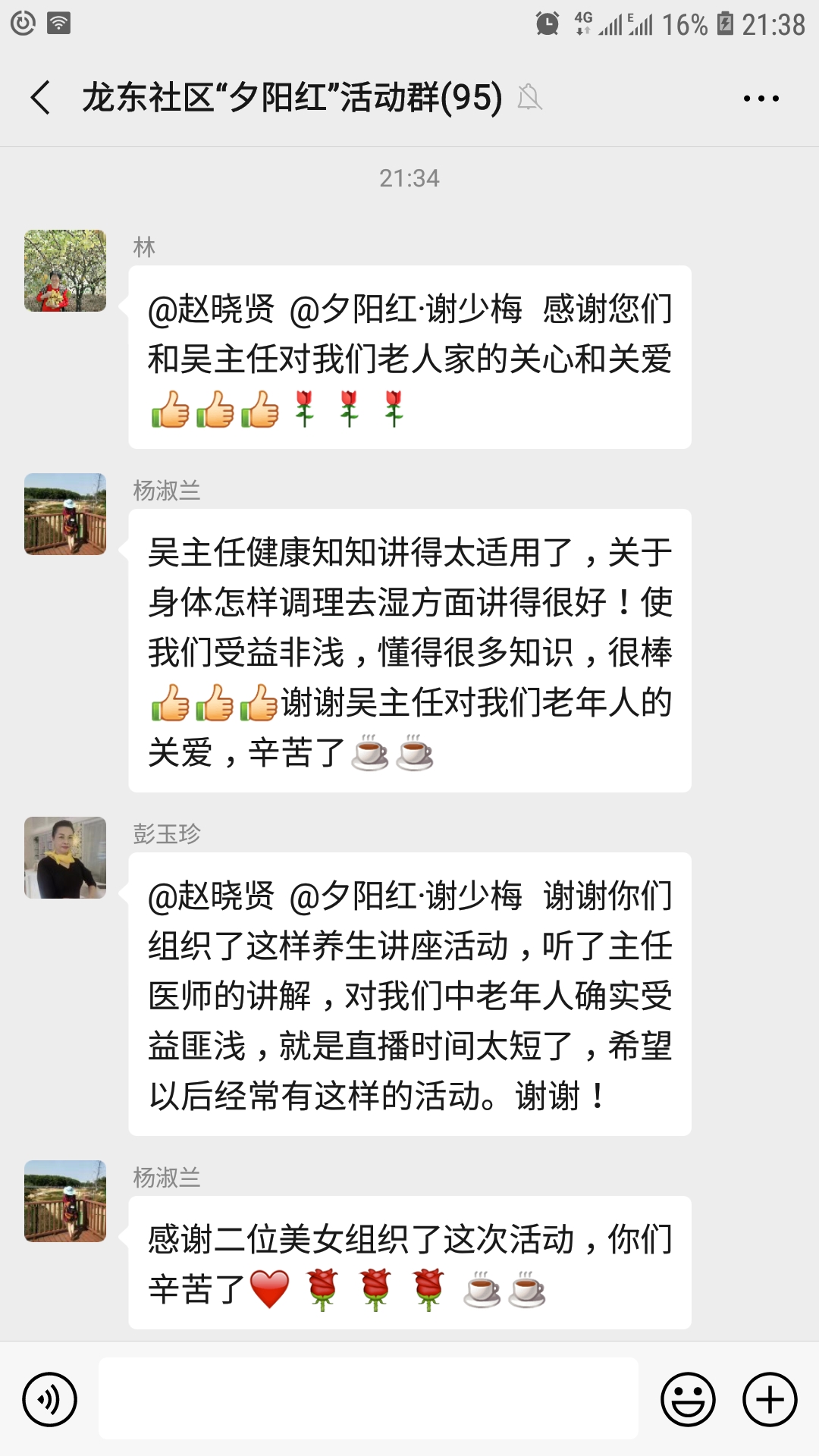View 林's profile avatar
819x1456 pixels.
tap(65, 271)
